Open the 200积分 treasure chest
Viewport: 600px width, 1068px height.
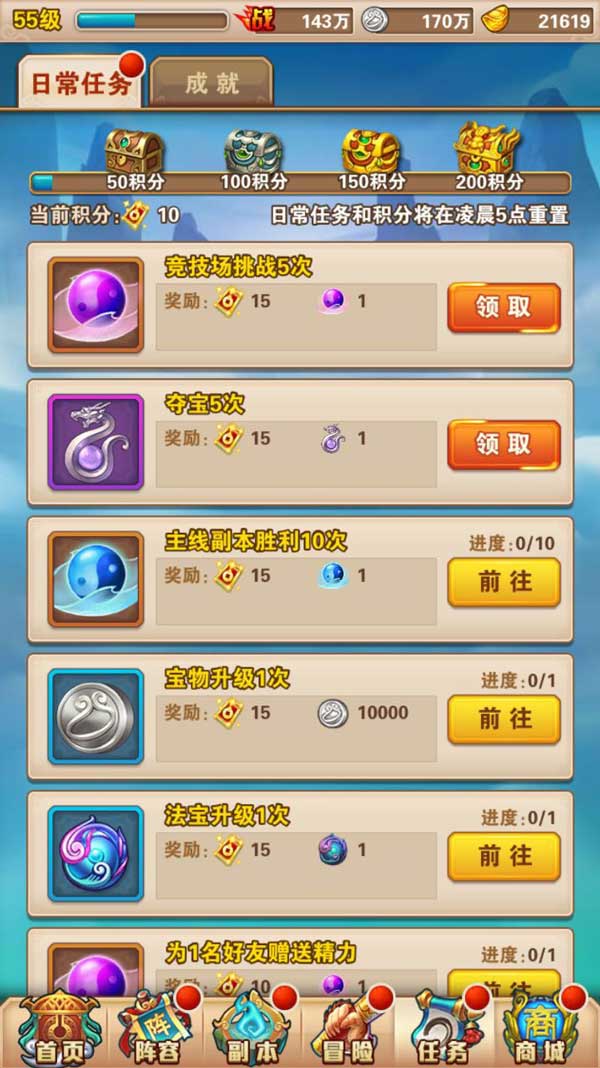pyautogui.click(x=488, y=152)
